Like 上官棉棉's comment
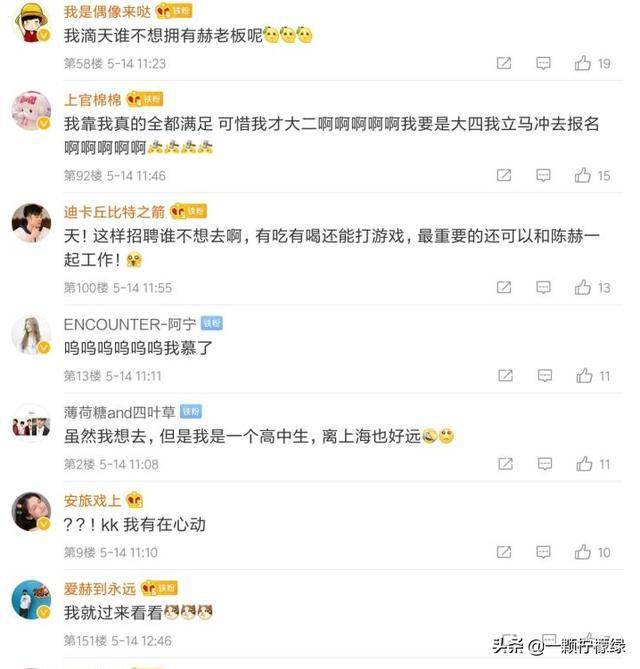Screen dimensions: 640x669 point(582,175)
